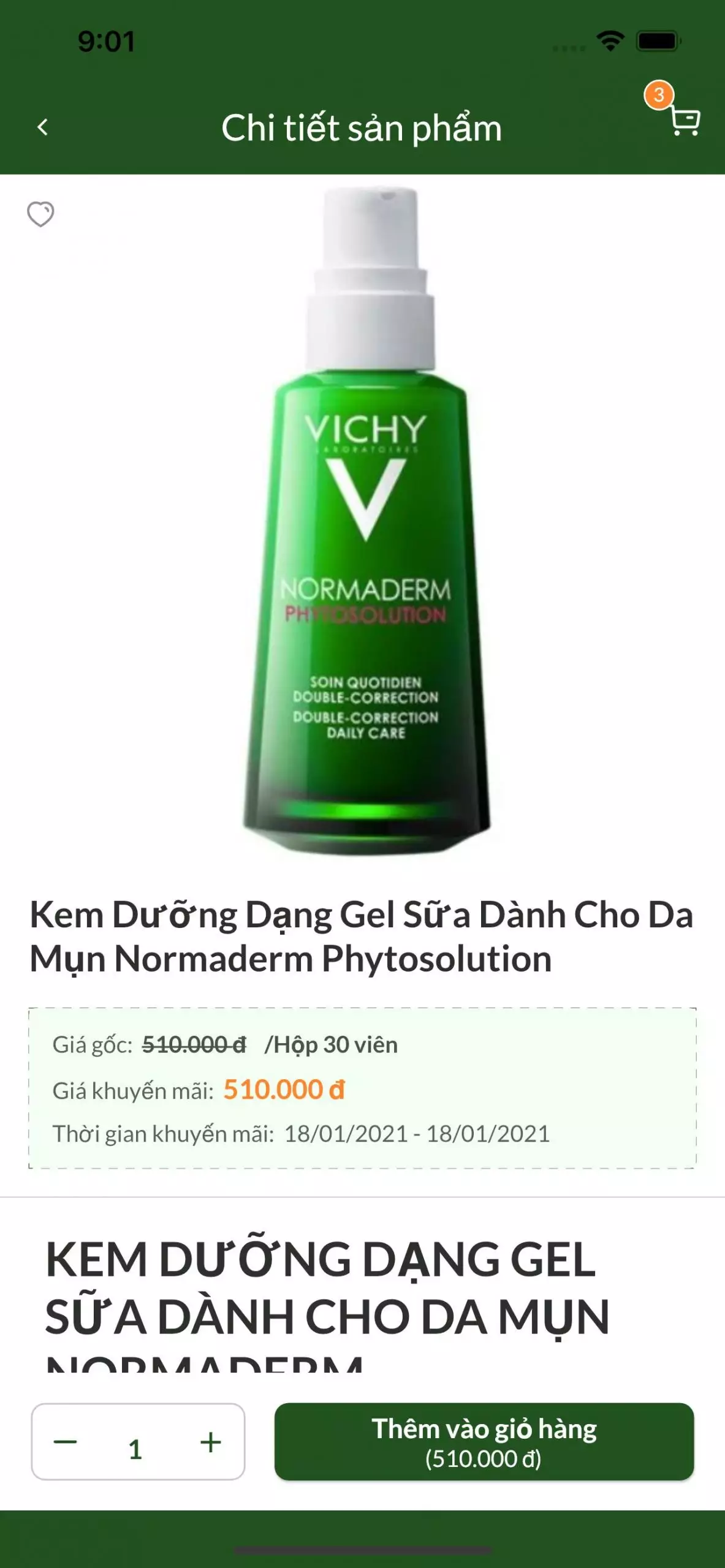The height and width of the screenshot is (1568, 725).
Task: Decrease quantity with minus button
Action: tap(66, 1442)
